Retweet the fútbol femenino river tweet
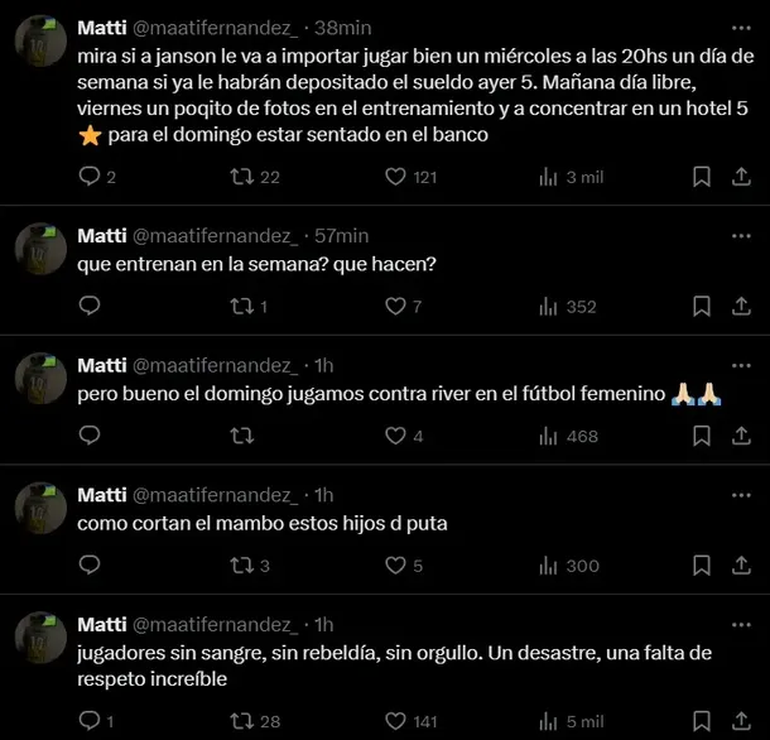The height and width of the screenshot is (740, 770). (241, 436)
